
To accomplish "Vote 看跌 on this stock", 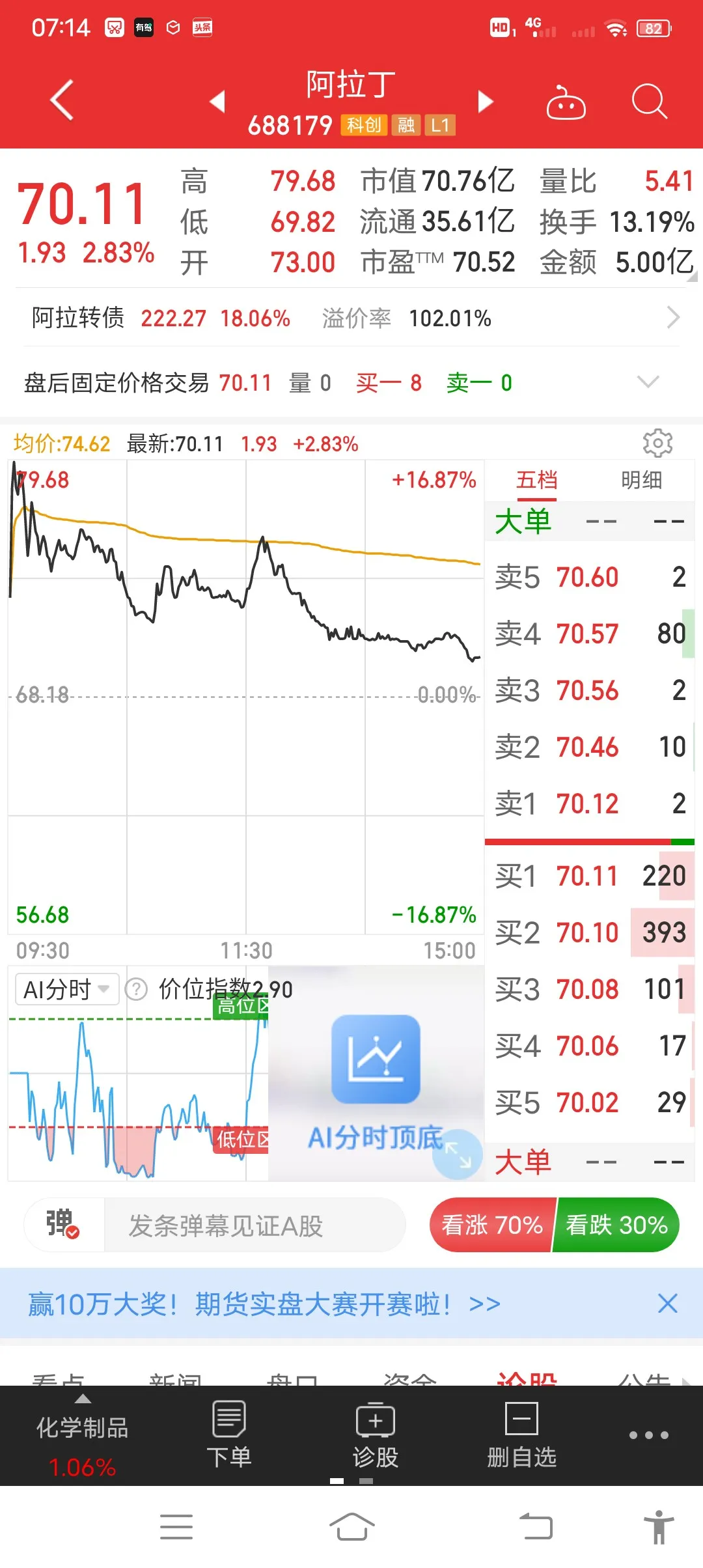I will coord(616,1225).
